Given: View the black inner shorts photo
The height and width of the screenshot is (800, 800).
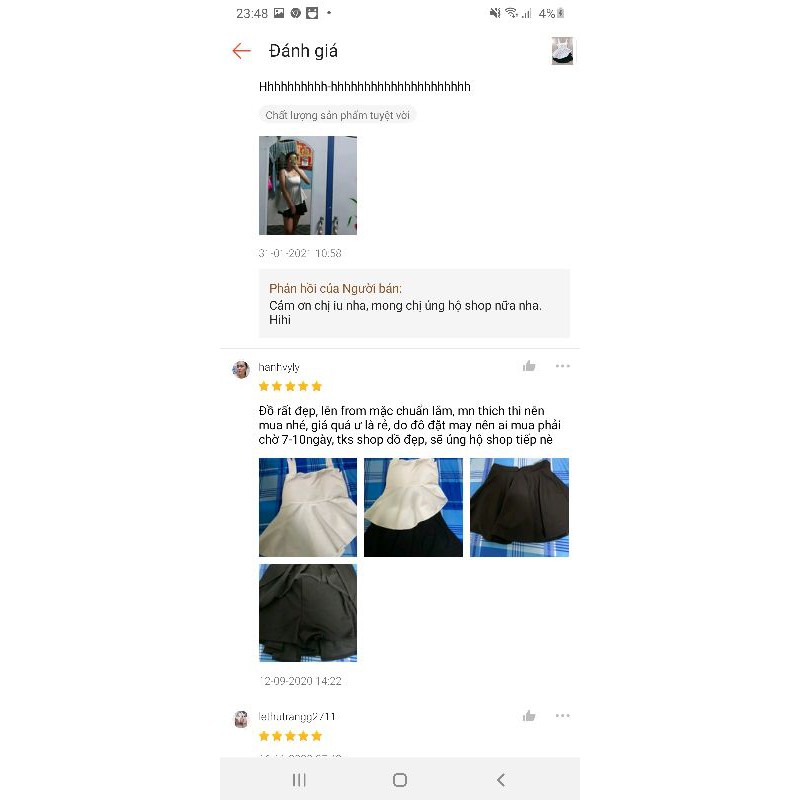Looking at the screenshot, I should [x=308, y=613].
